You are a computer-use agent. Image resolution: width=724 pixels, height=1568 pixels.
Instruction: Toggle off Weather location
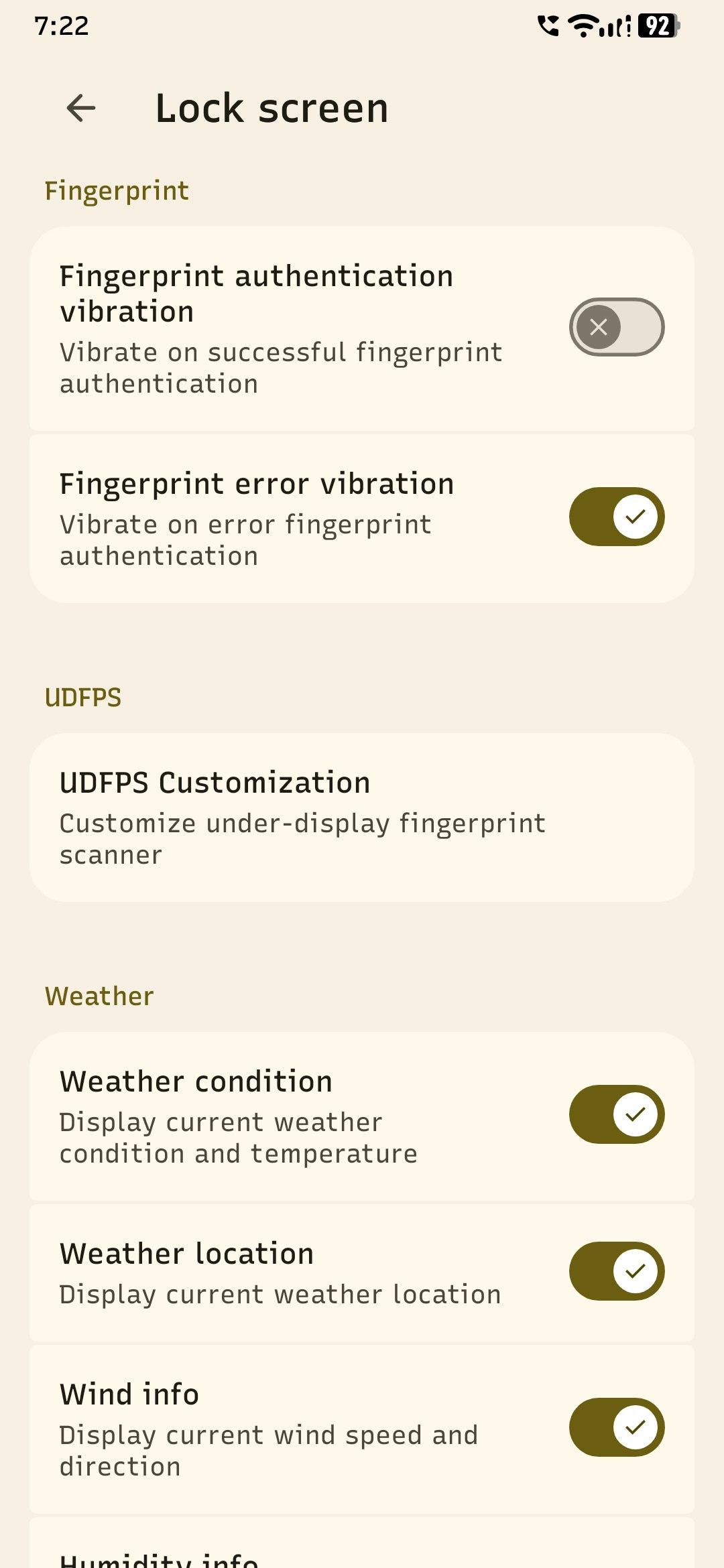pos(617,1271)
